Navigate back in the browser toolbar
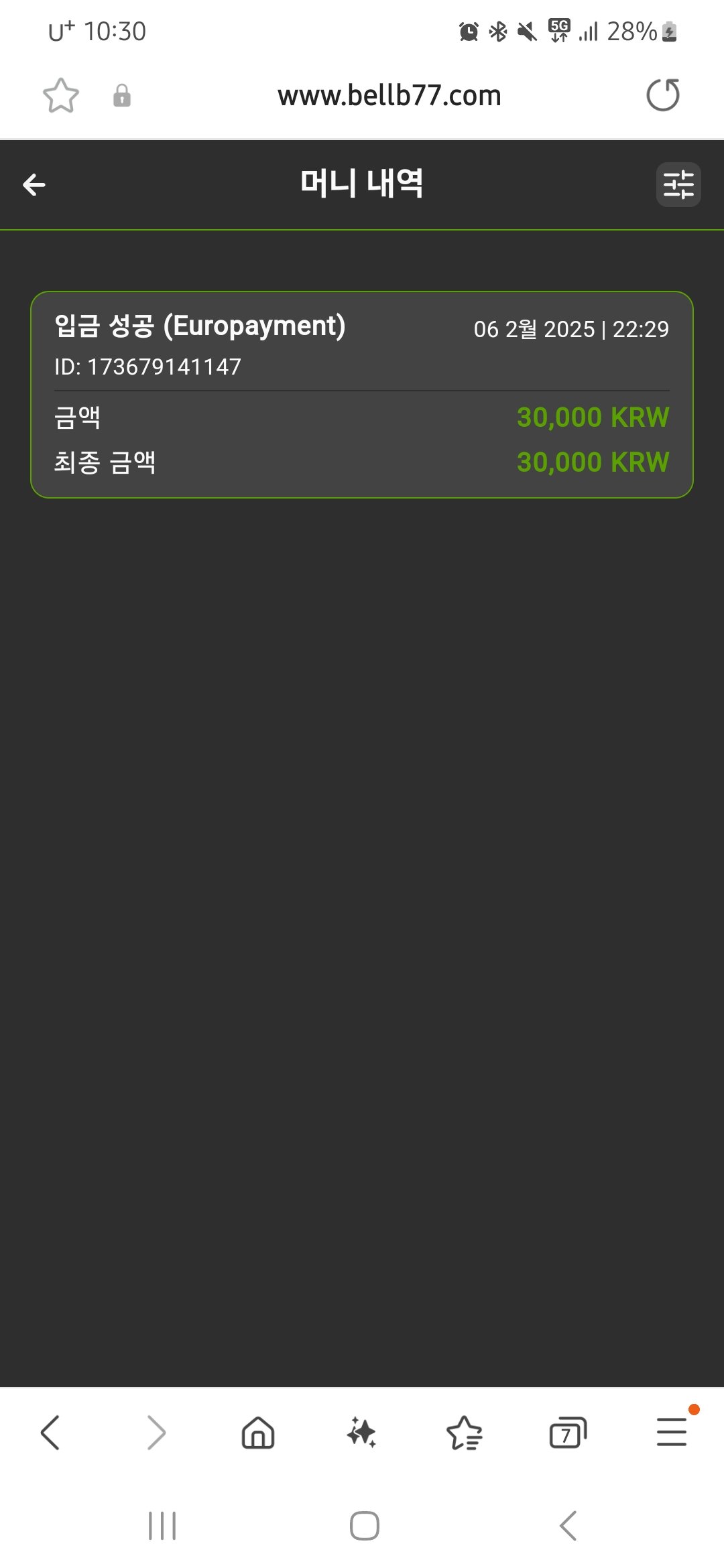The height and width of the screenshot is (1568, 724). (50, 1433)
